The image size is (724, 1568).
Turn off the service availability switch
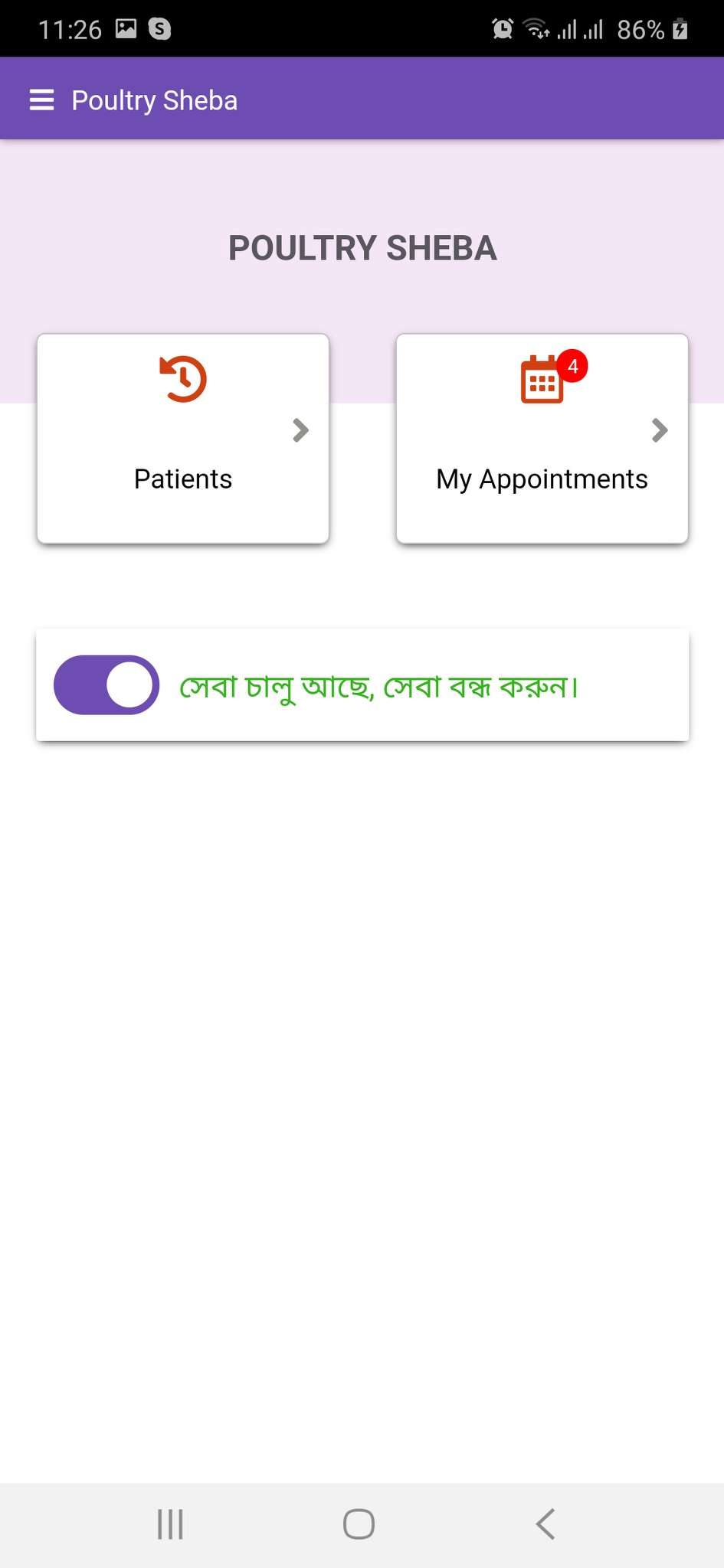(106, 684)
